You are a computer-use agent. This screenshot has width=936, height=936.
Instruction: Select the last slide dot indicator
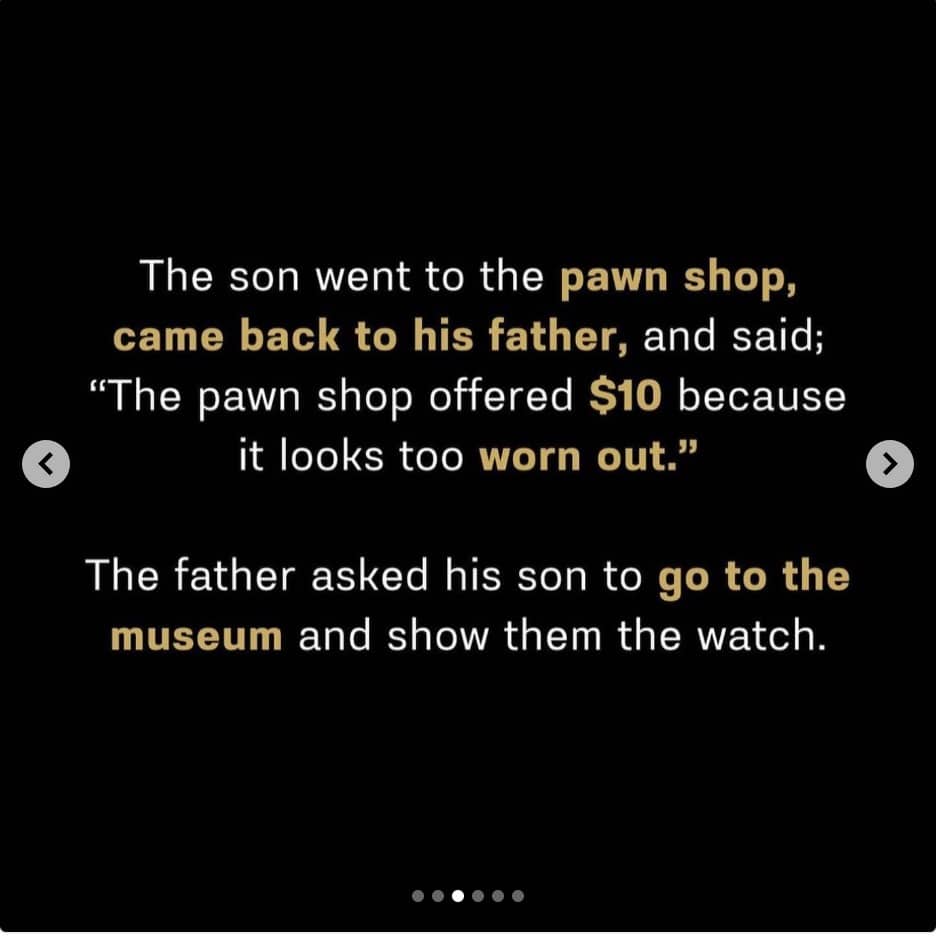[518, 896]
